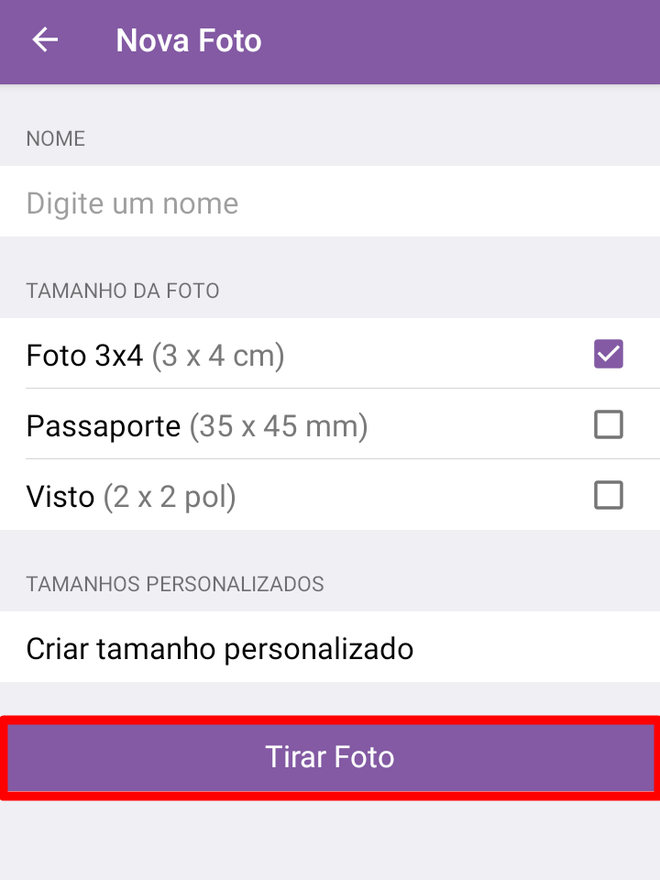Uncheck the Foto 3x4 size option
Image resolution: width=660 pixels, height=880 pixels.
pyautogui.click(x=608, y=354)
